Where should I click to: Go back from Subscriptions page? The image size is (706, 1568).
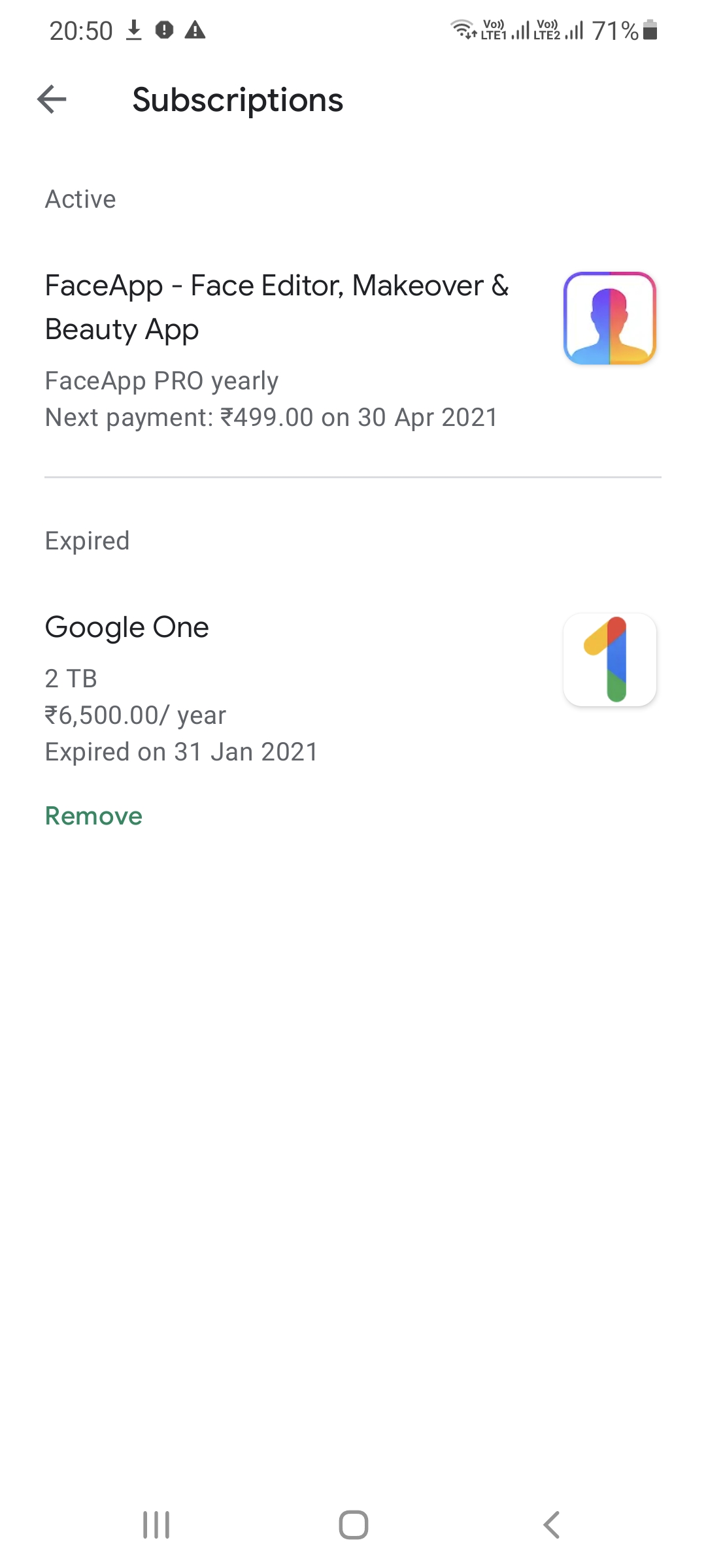coord(52,100)
